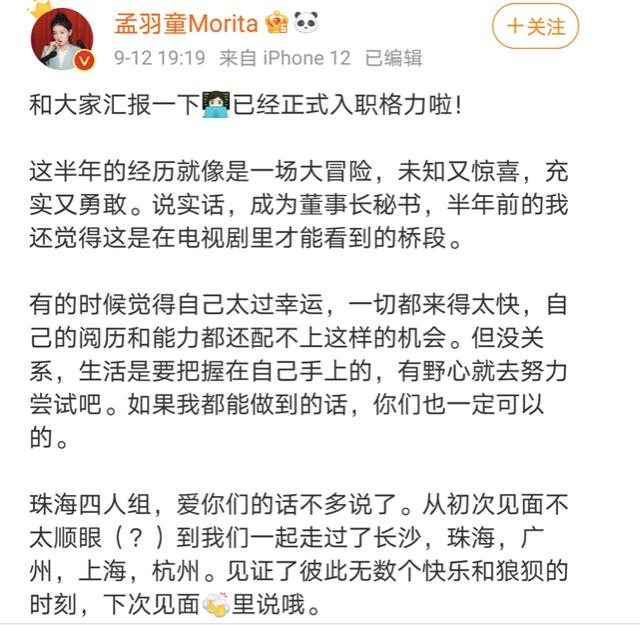640x625 pixels.
Task: Open the username 孟羽童Morita
Action: (x=186, y=22)
